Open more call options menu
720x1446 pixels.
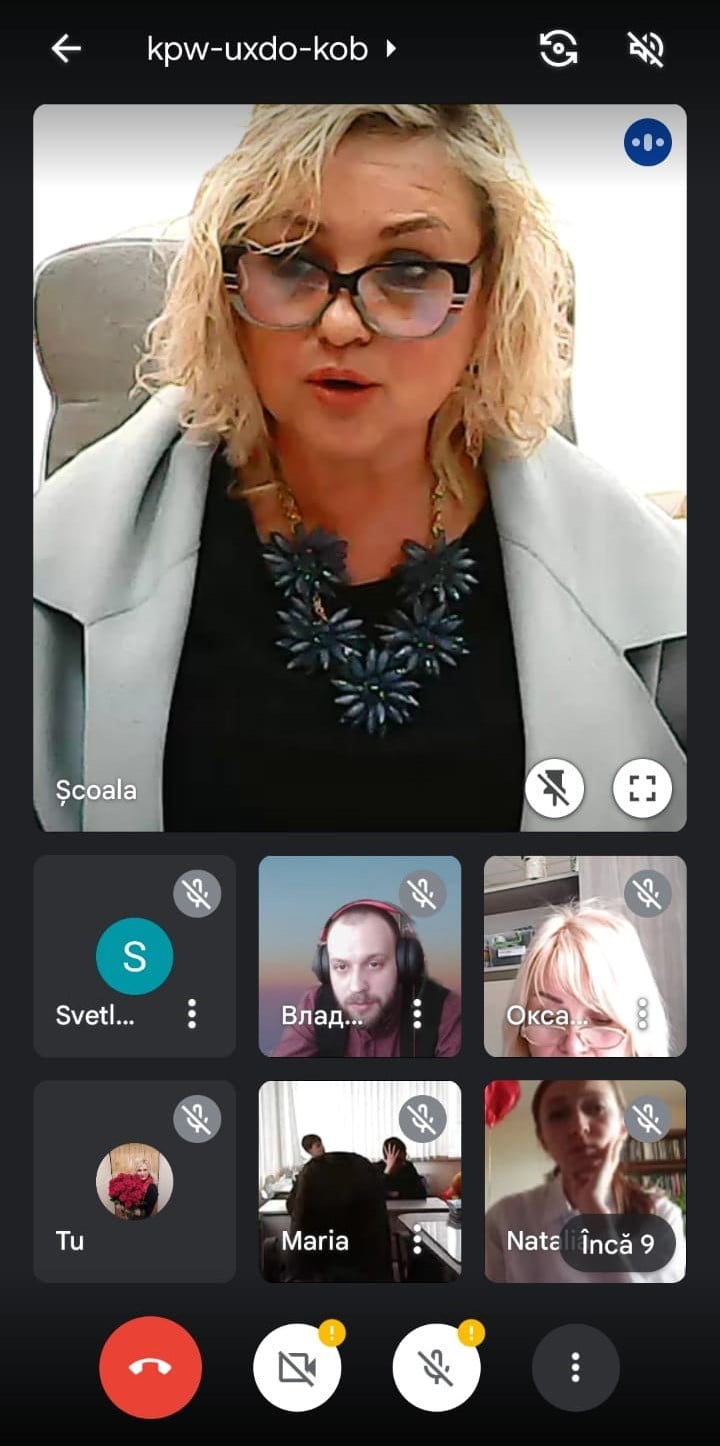click(x=575, y=1367)
